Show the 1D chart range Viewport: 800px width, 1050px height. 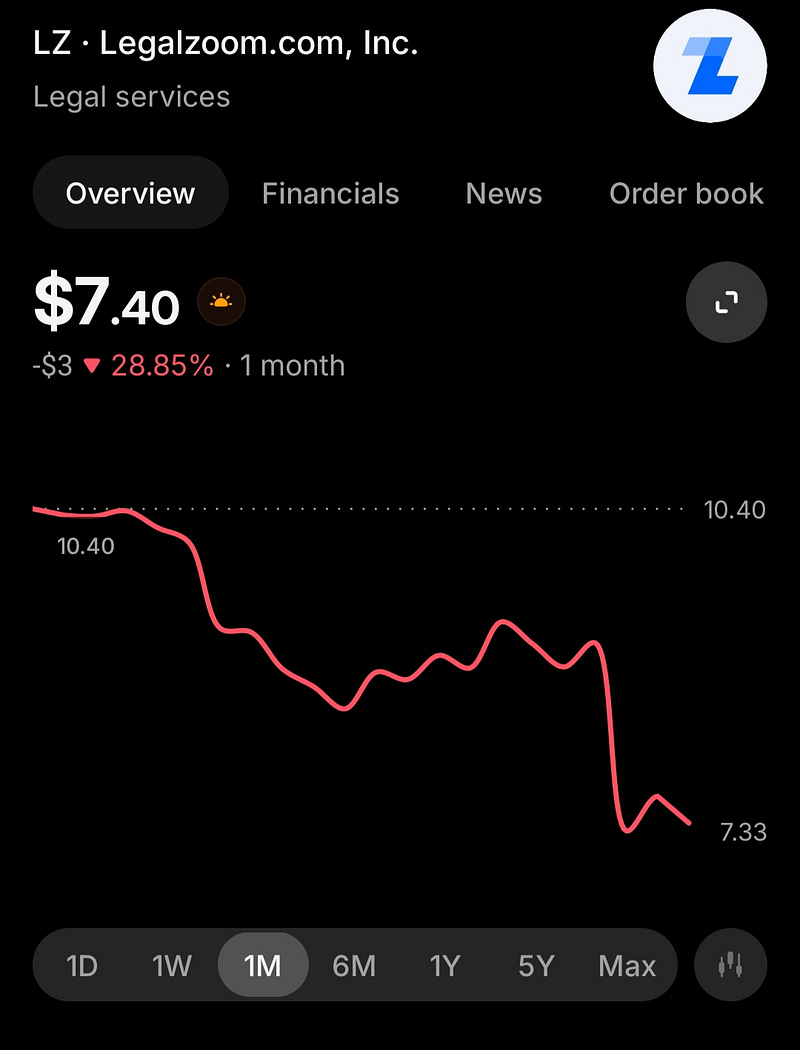point(82,966)
